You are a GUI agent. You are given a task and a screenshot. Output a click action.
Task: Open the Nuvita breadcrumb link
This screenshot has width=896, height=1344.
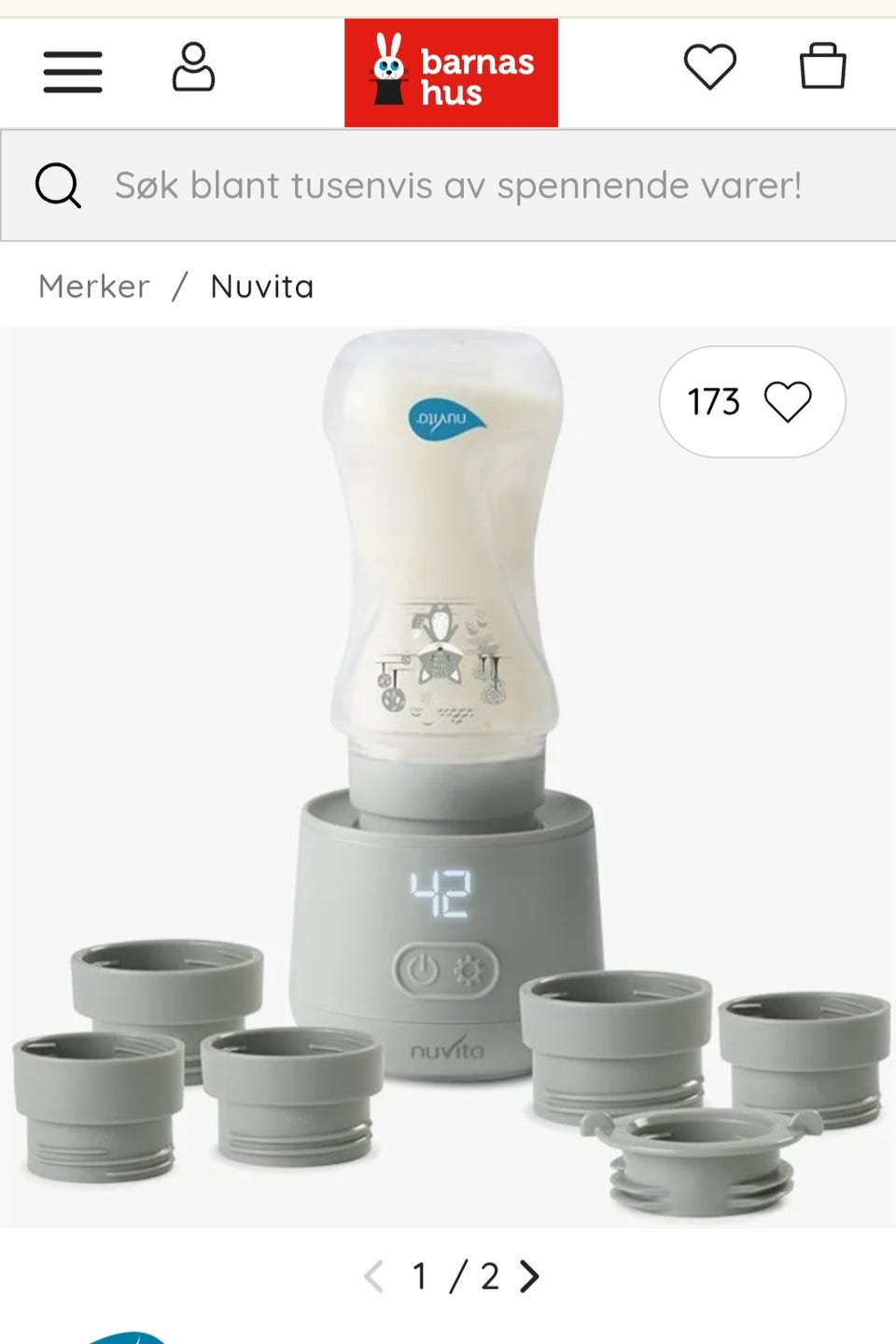click(262, 287)
